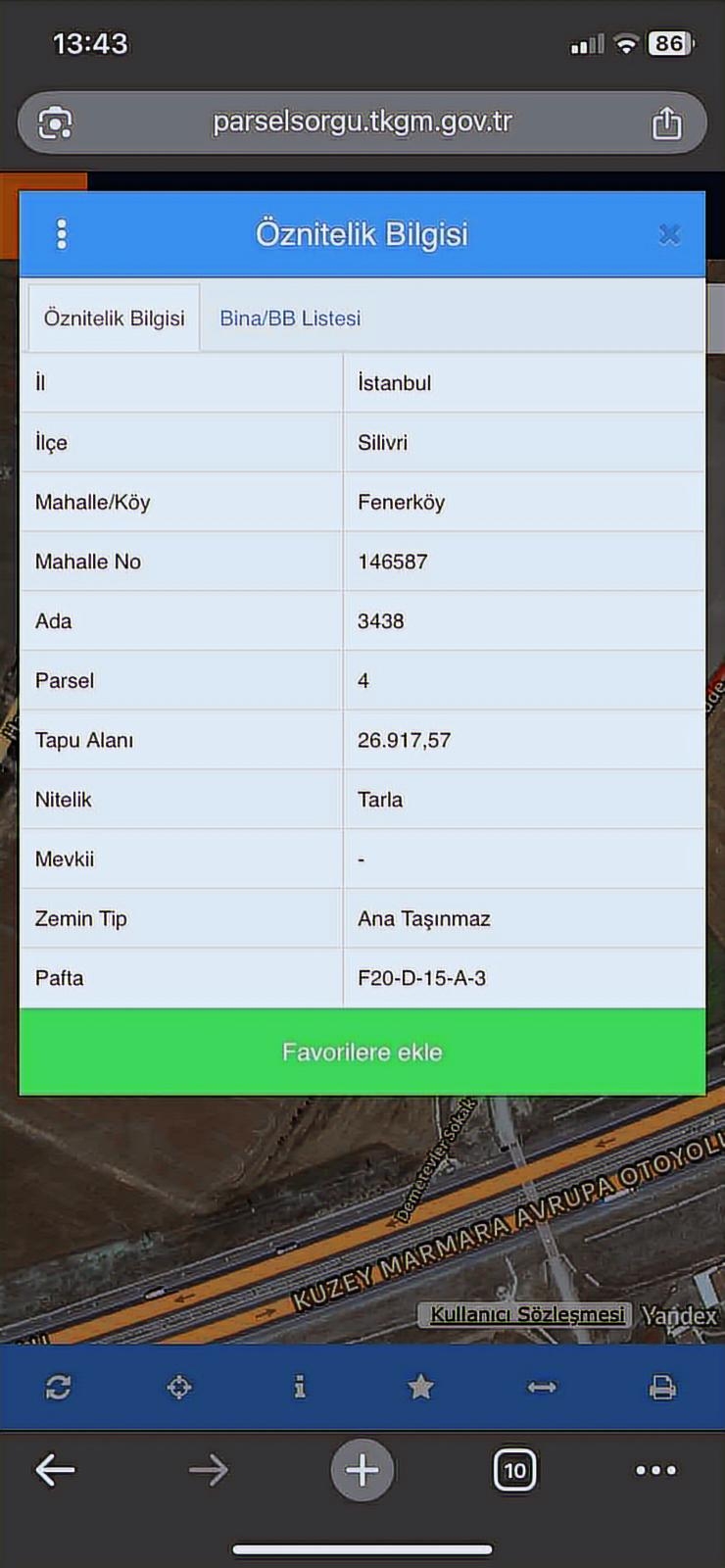Tap the locate crosshair icon
Image resolution: width=725 pixels, height=1568 pixels.
[x=179, y=1387]
